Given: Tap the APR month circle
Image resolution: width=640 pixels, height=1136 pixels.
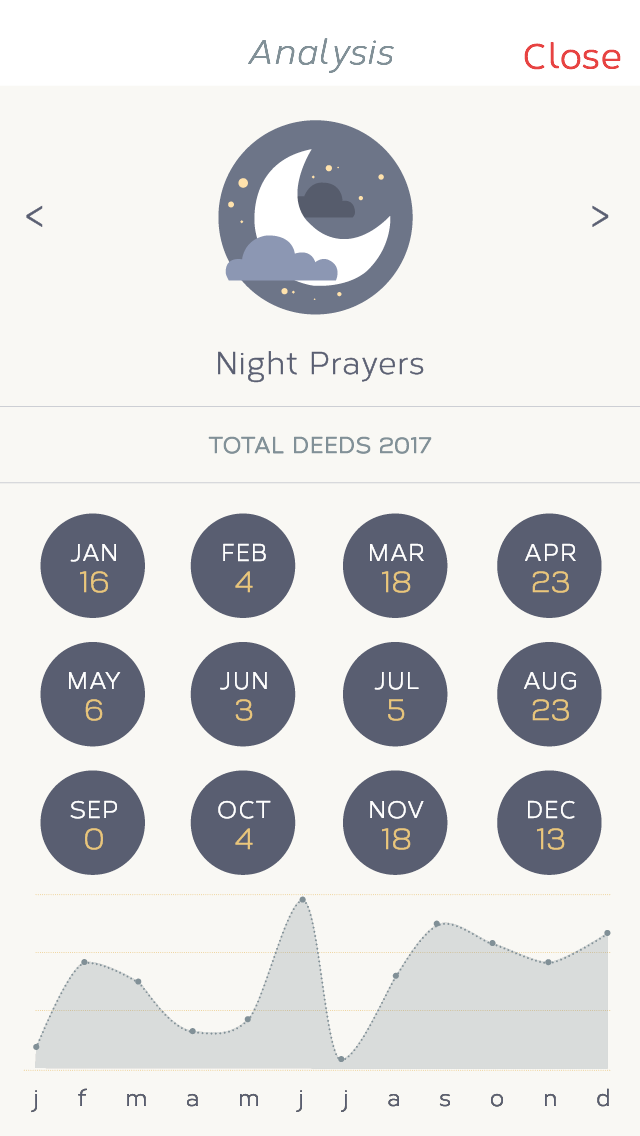Looking at the screenshot, I should tap(550, 566).
